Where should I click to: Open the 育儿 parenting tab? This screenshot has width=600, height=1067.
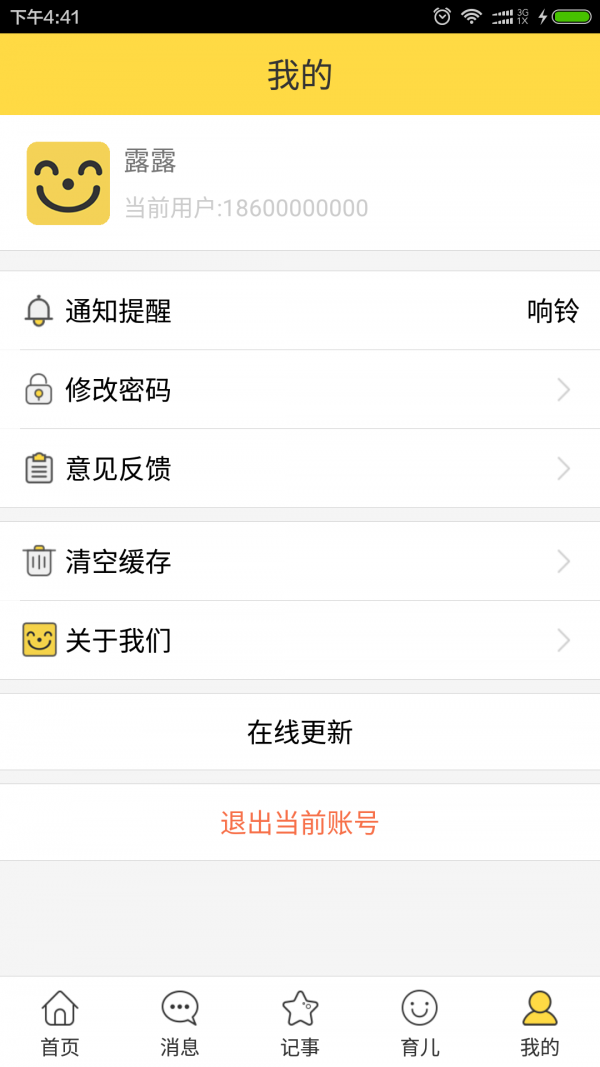click(420, 1022)
